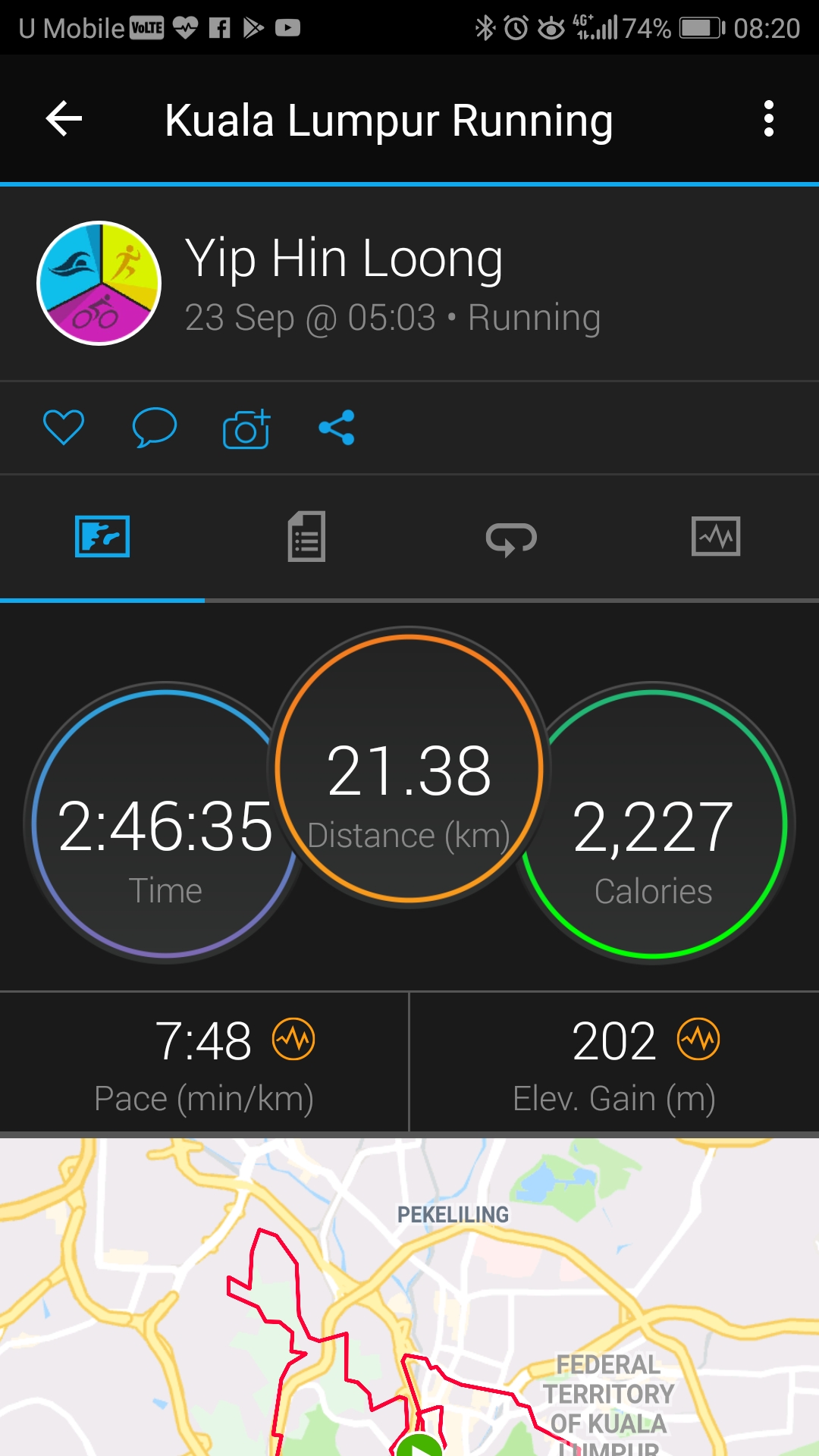Open comments for this activity

(x=154, y=427)
